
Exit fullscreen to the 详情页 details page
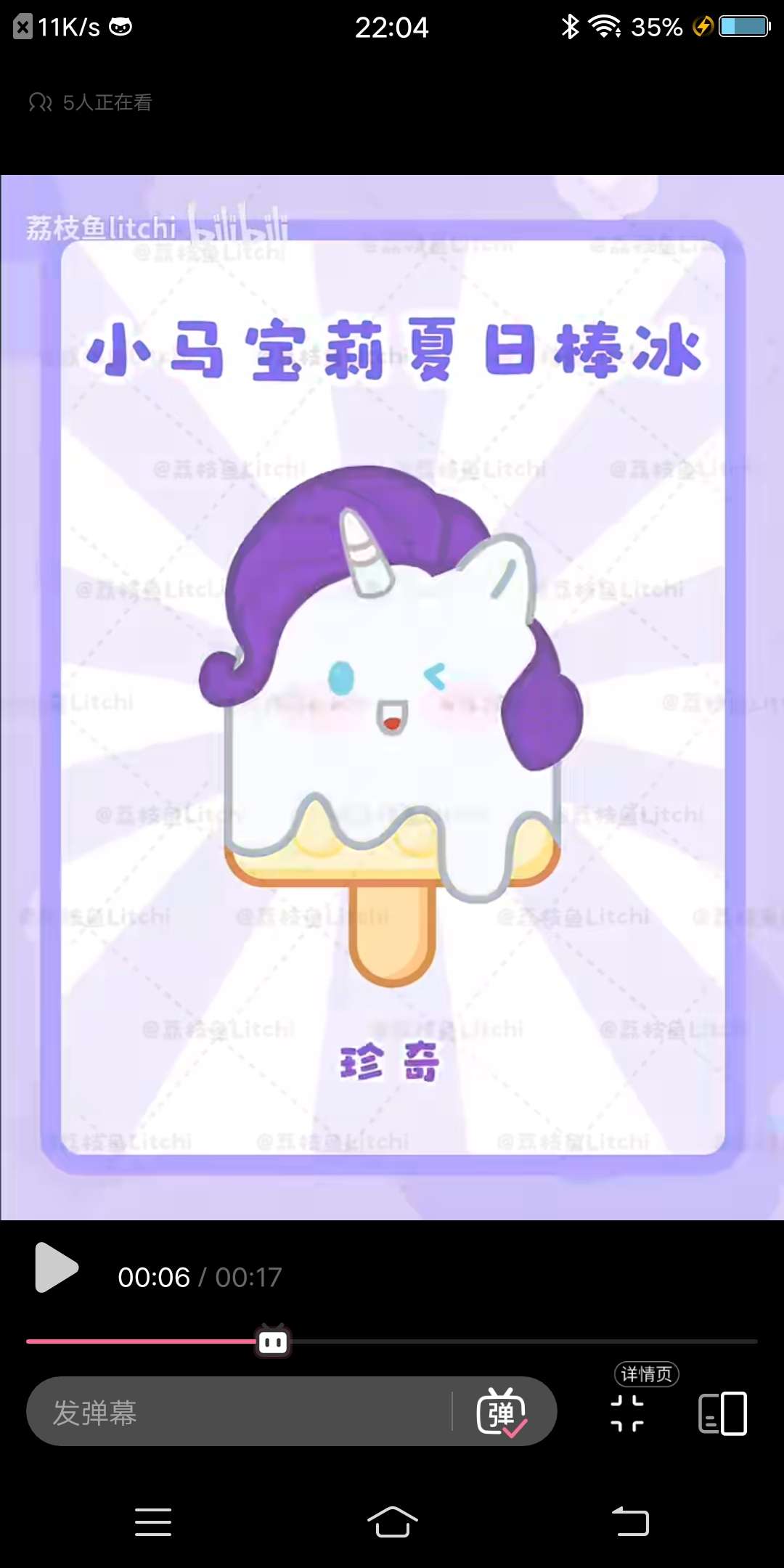click(x=628, y=1412)
